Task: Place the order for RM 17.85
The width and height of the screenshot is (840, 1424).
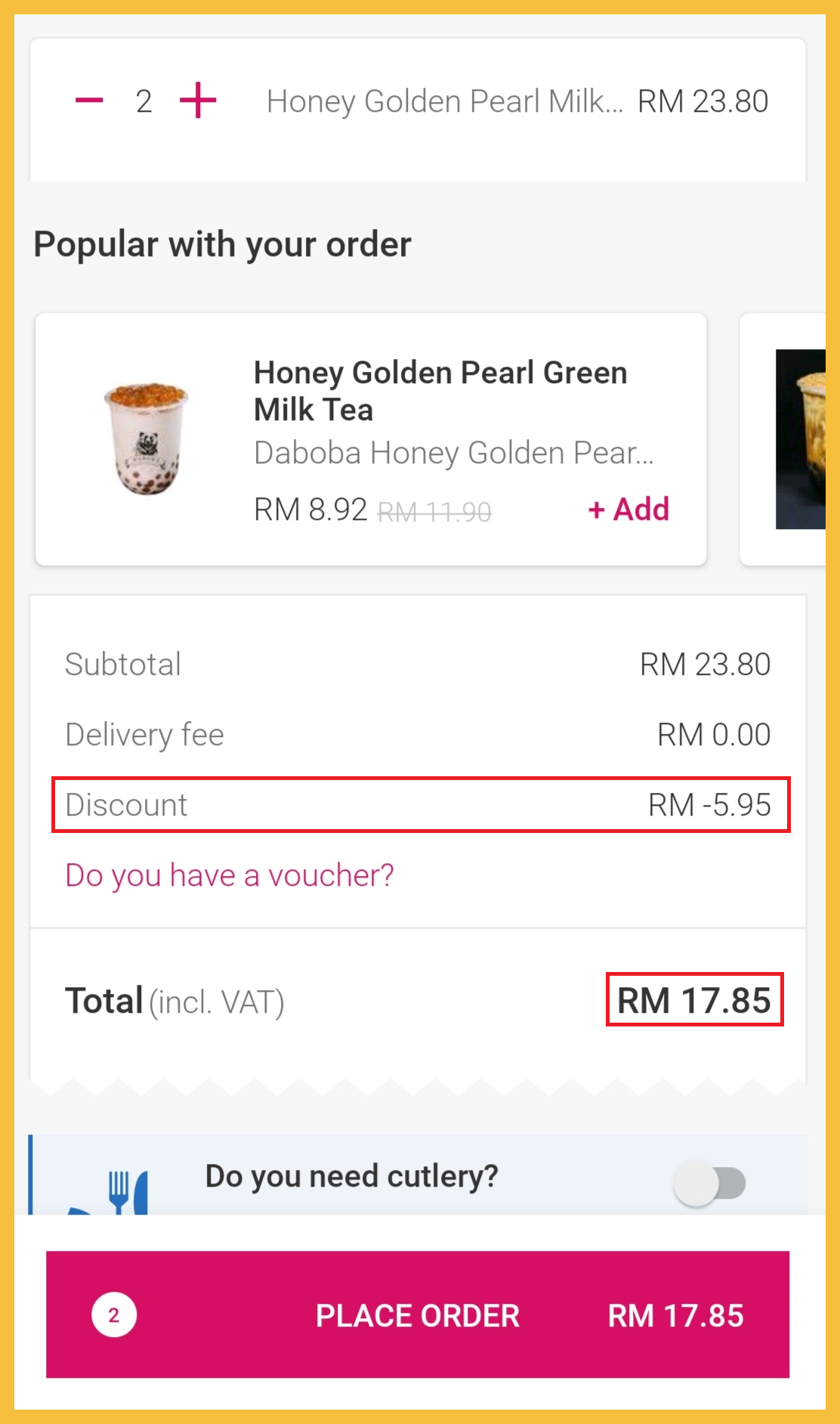Action: 418,1314
